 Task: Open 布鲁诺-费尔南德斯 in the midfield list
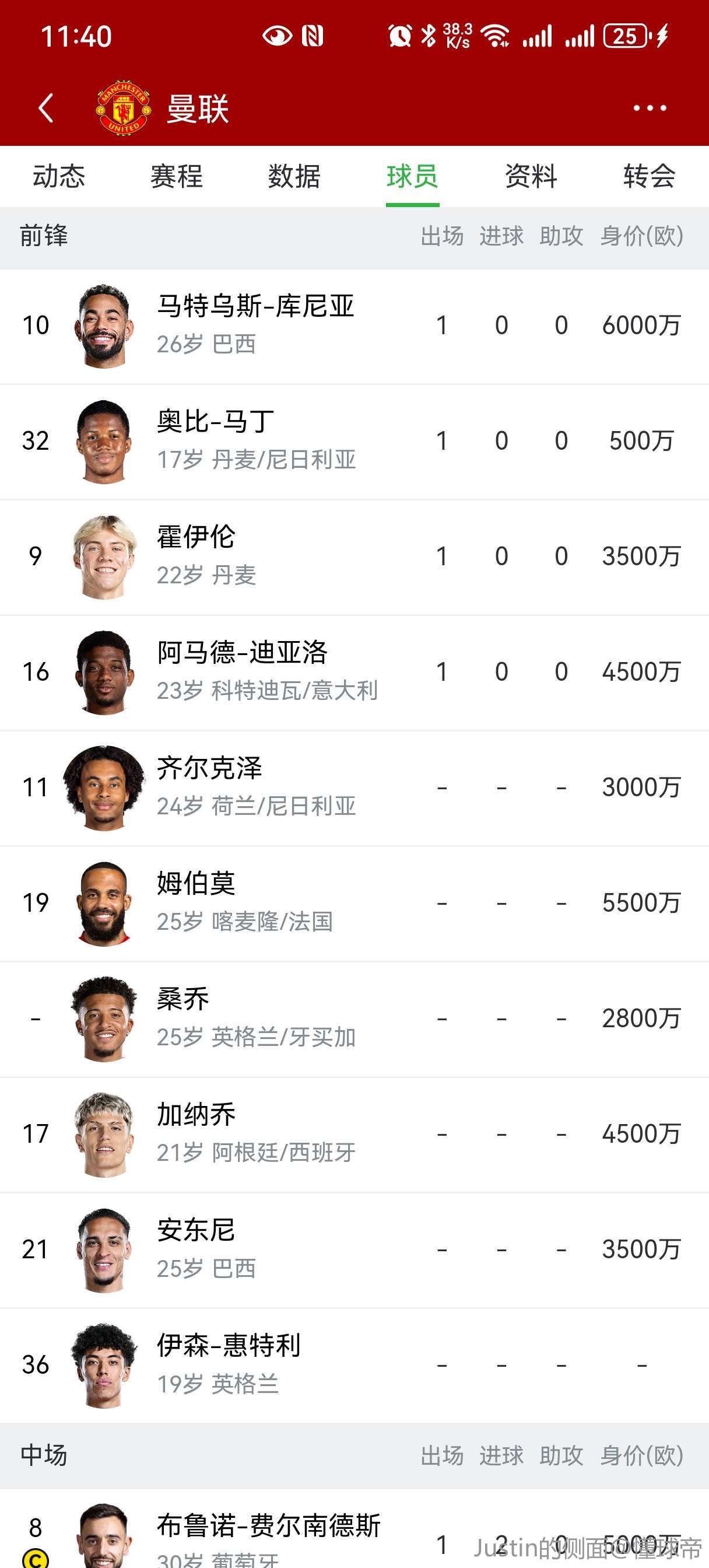[x=354, y=1529]
